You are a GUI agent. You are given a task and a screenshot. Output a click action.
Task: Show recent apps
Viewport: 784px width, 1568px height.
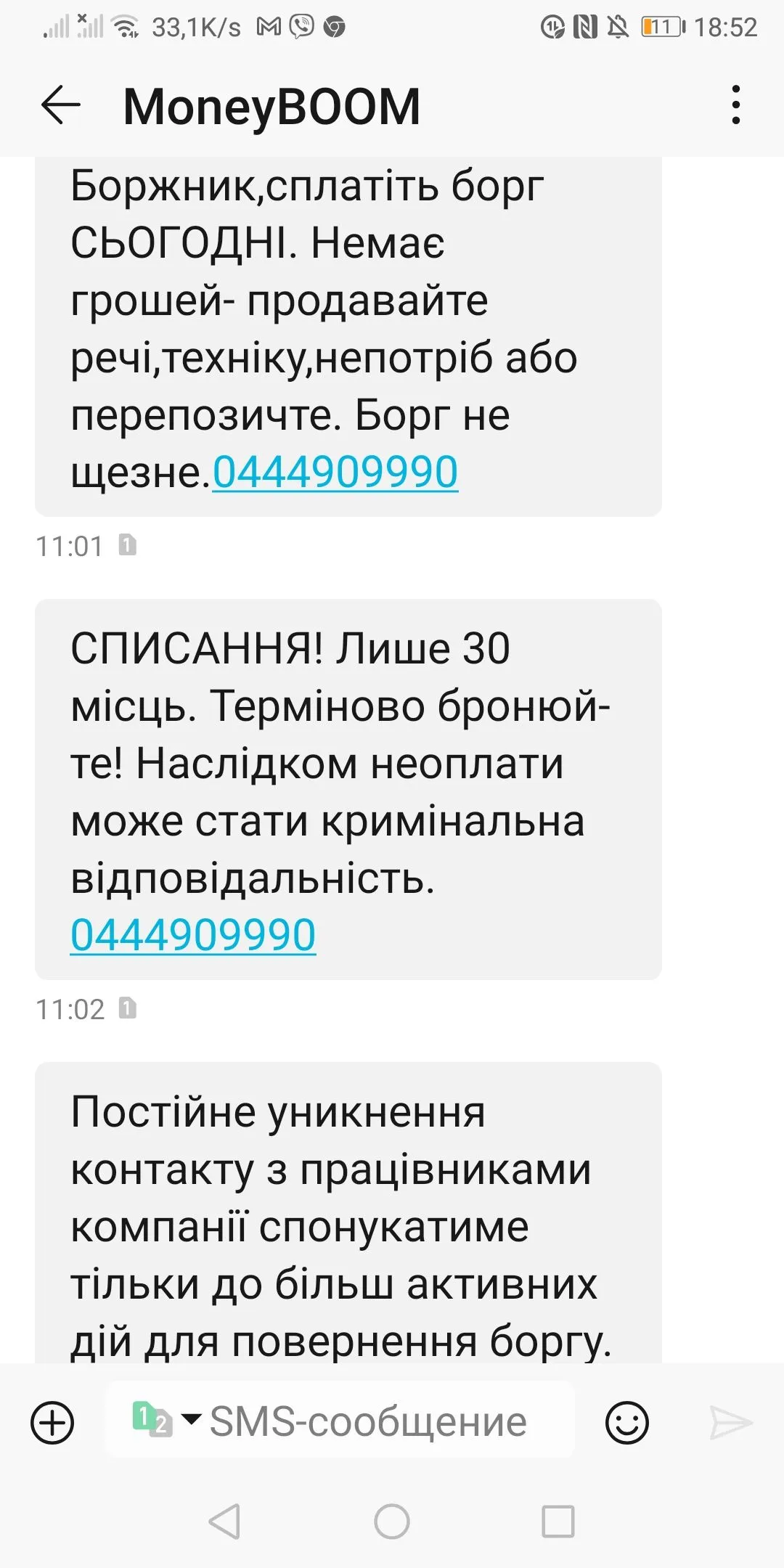558,1521
